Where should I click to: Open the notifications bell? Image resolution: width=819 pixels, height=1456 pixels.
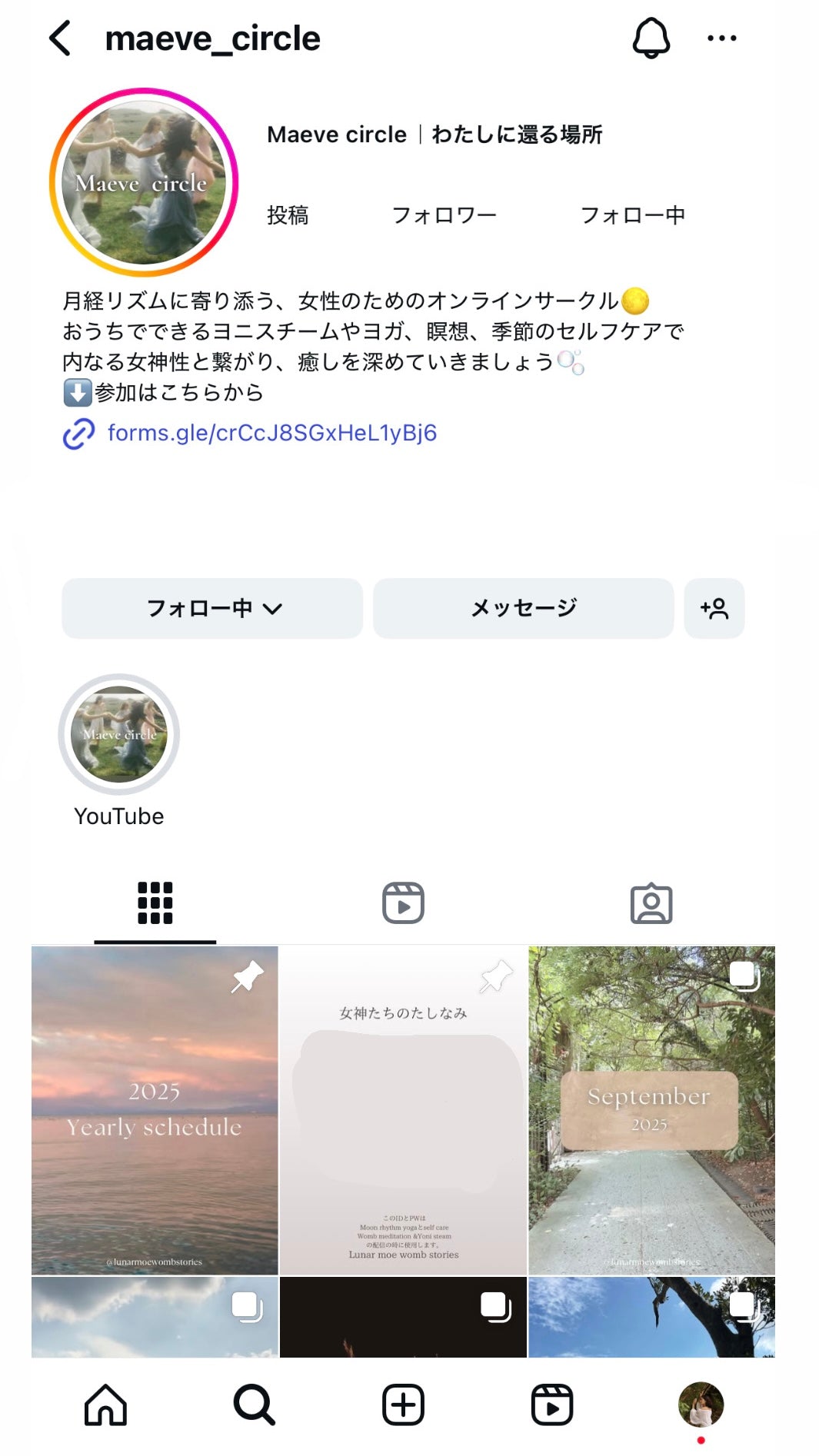click(650, 38)
